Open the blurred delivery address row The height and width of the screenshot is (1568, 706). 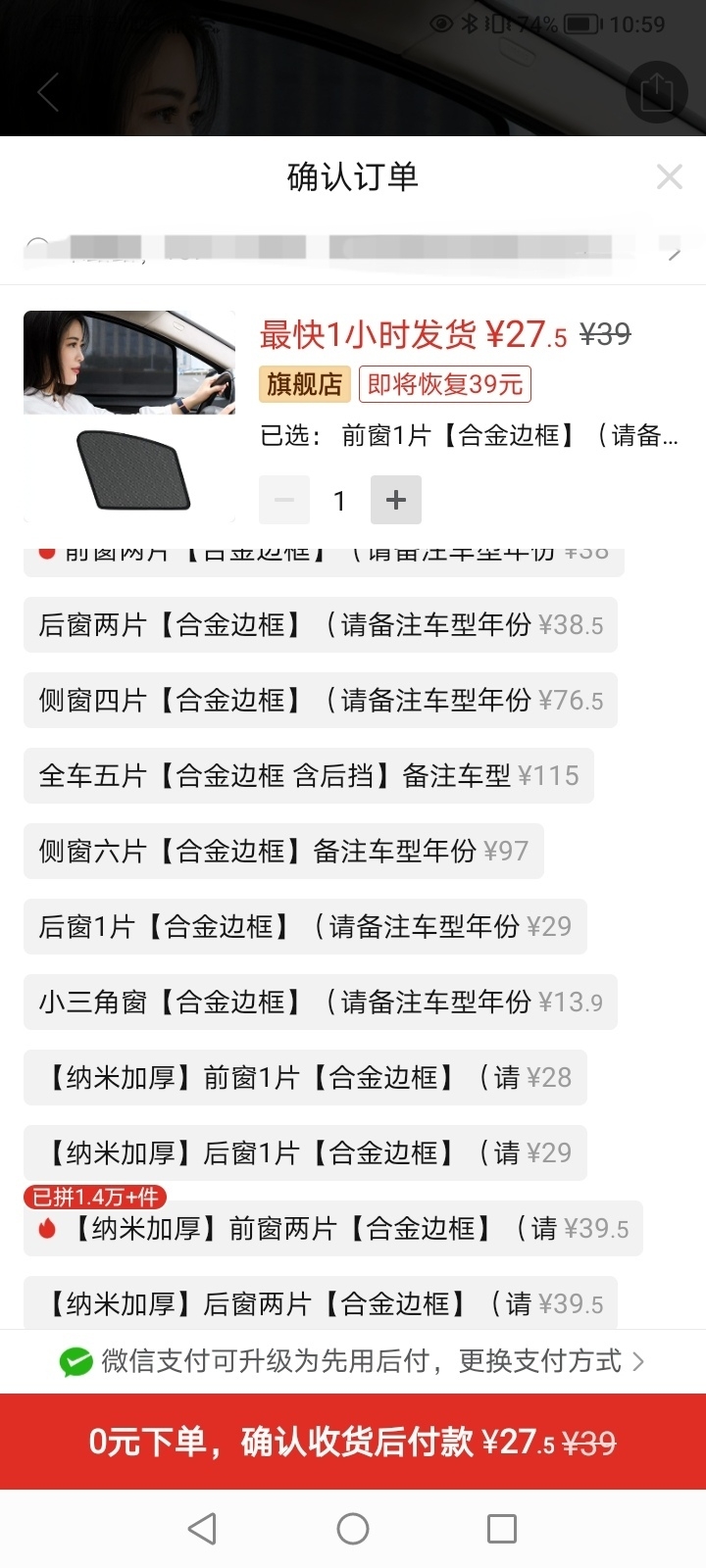(x=353, y=249)
